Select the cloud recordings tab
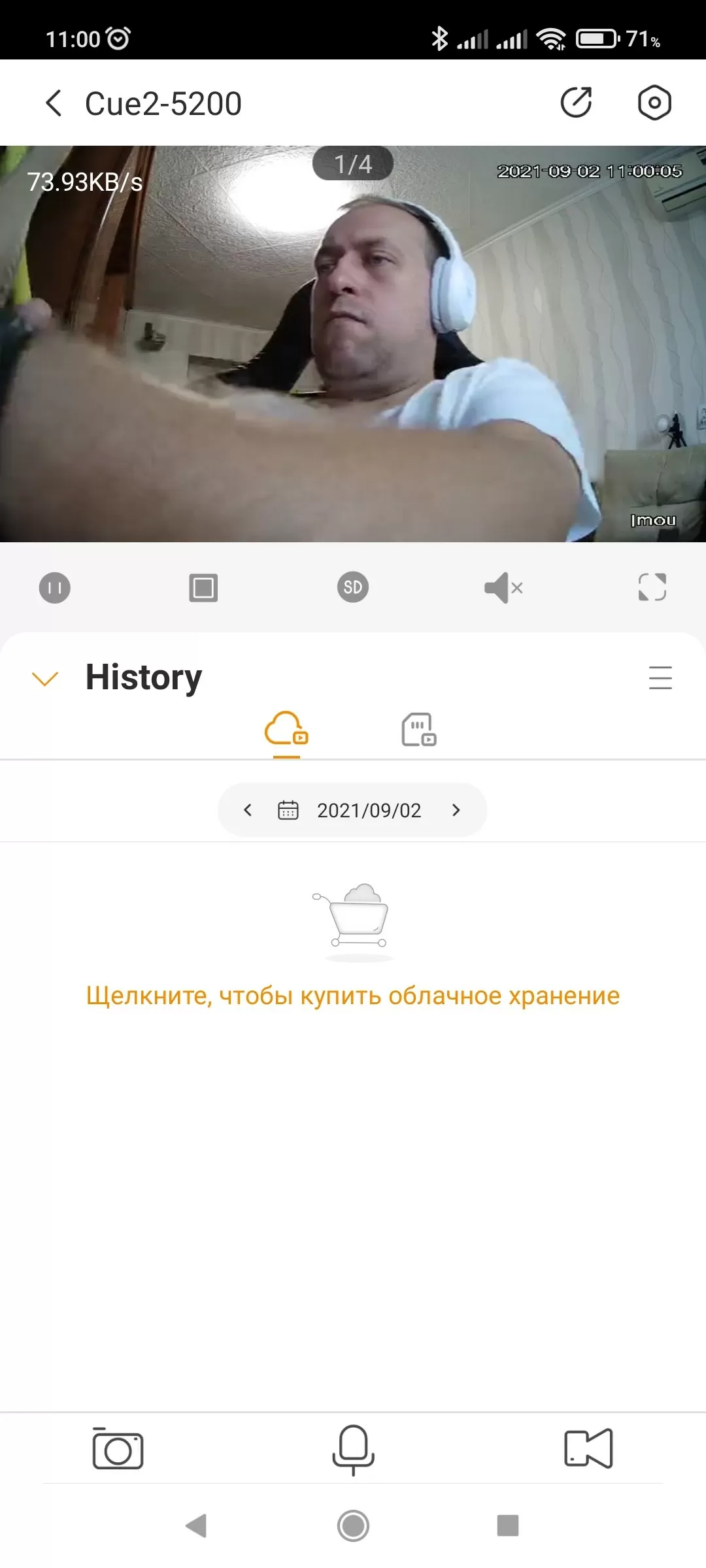Screen dimensions: 706x1568 tap(286, 730)
